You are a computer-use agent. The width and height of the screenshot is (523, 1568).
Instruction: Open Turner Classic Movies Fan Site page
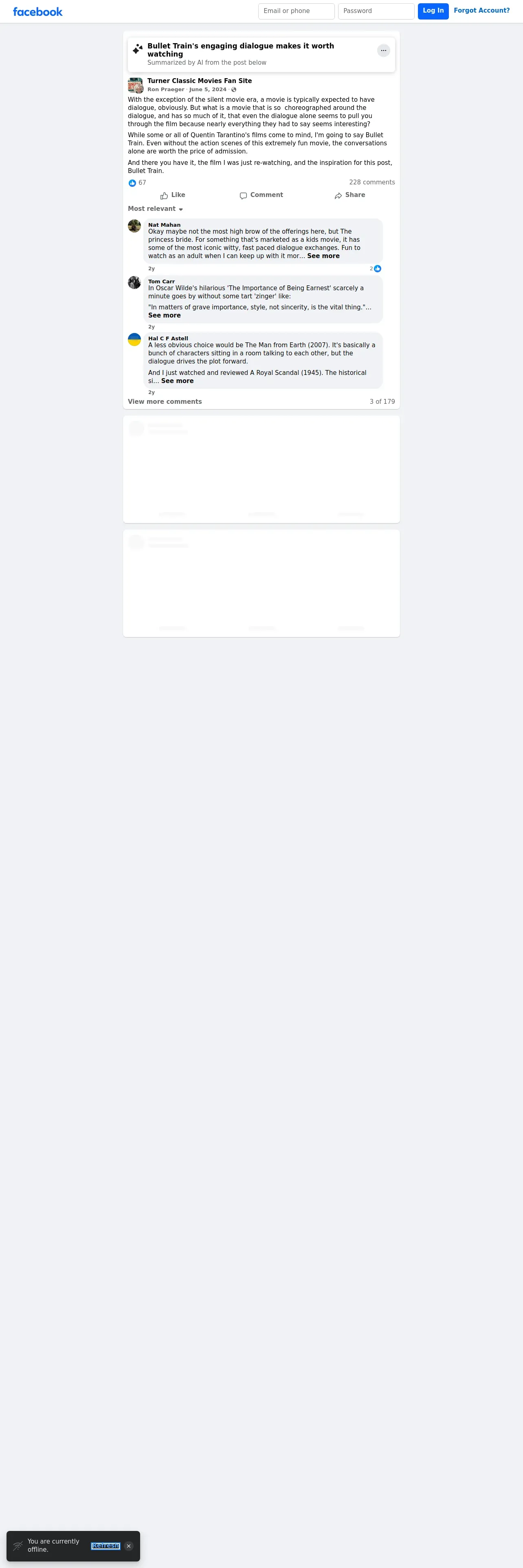point(199,80)
